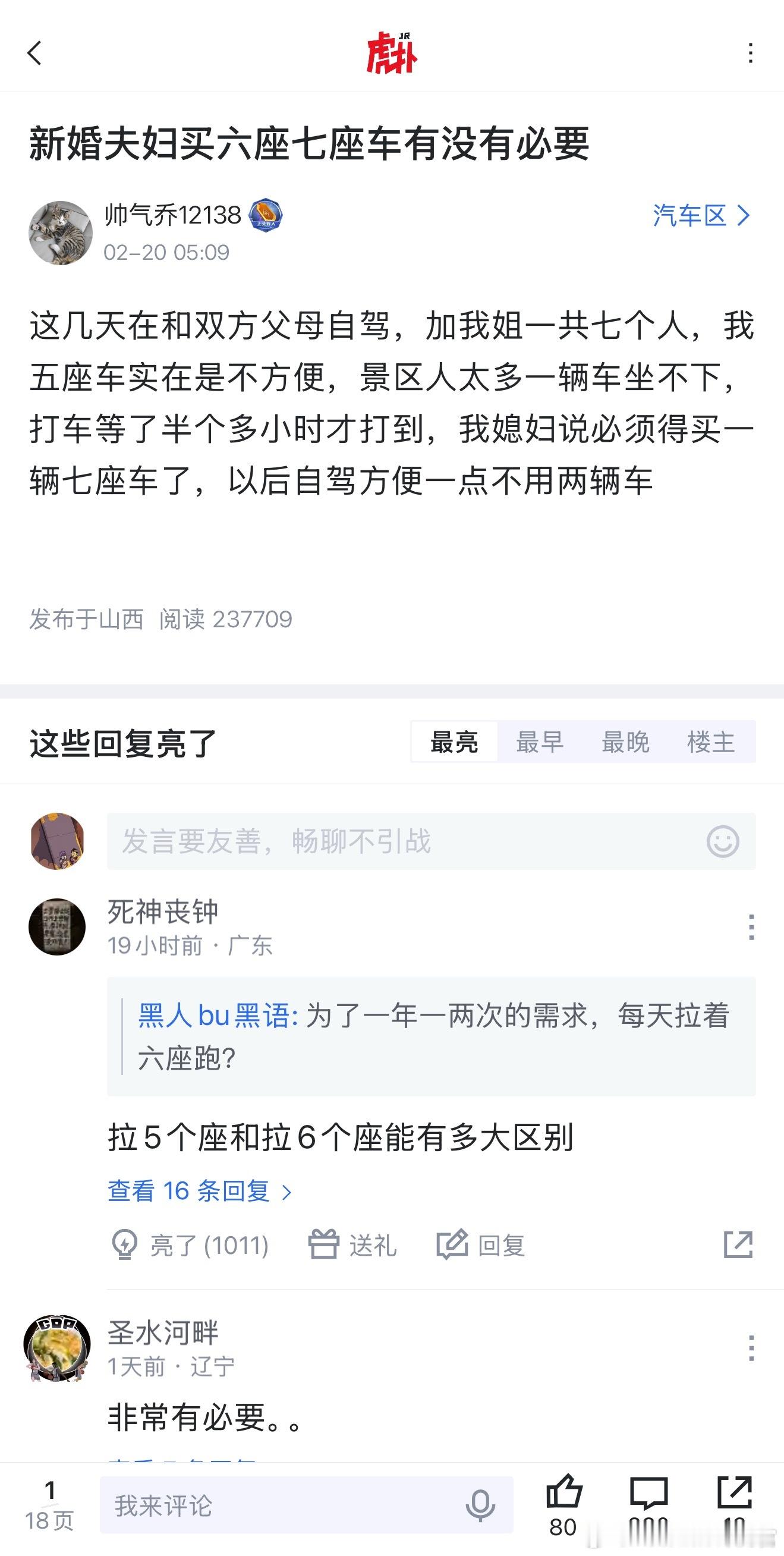Open the three-dot menu on 死神丧钟's comment
This screenshot has width=784, height=1556.
pyautogui.click(x=751, y=926)
